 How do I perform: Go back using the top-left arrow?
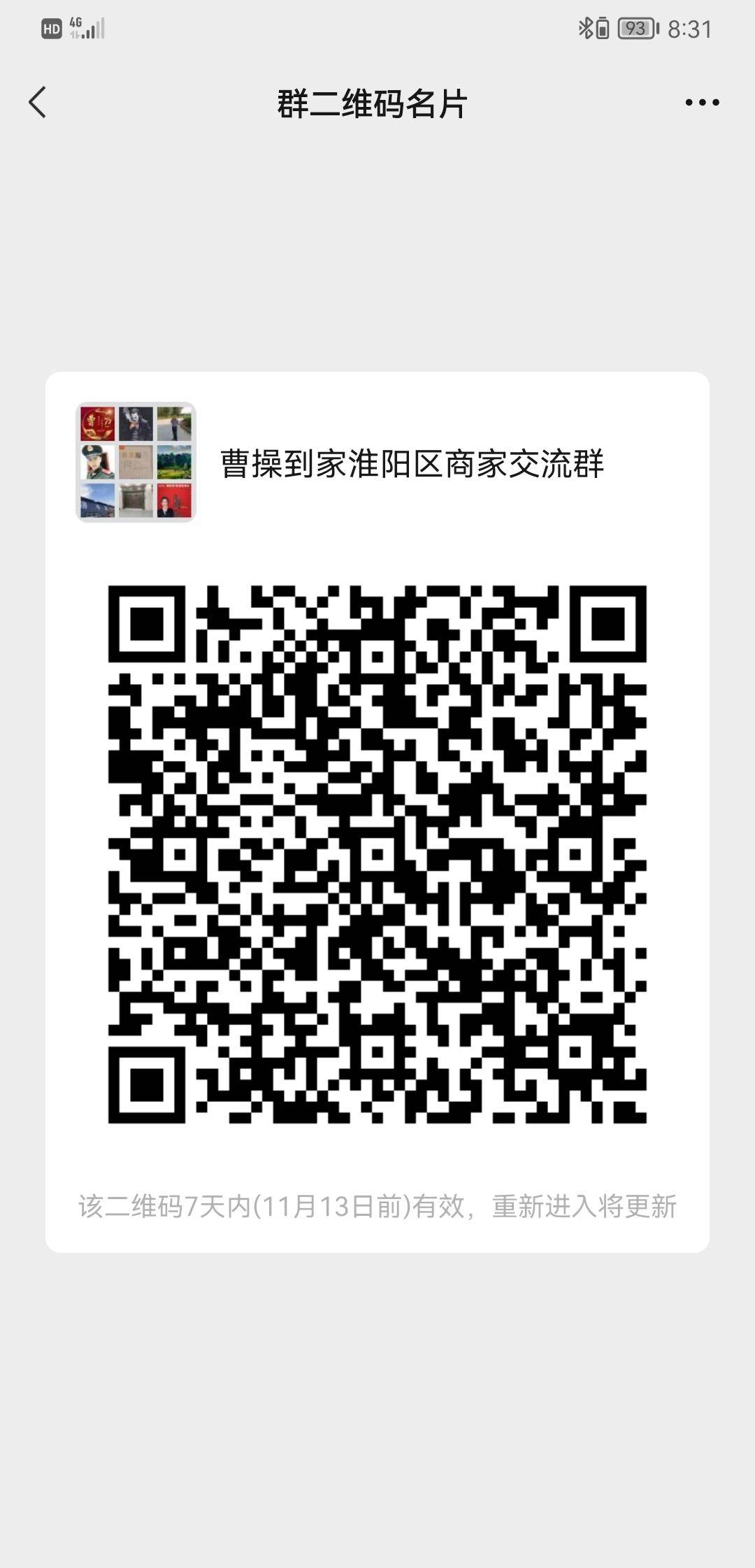click(x=38, y=103)
